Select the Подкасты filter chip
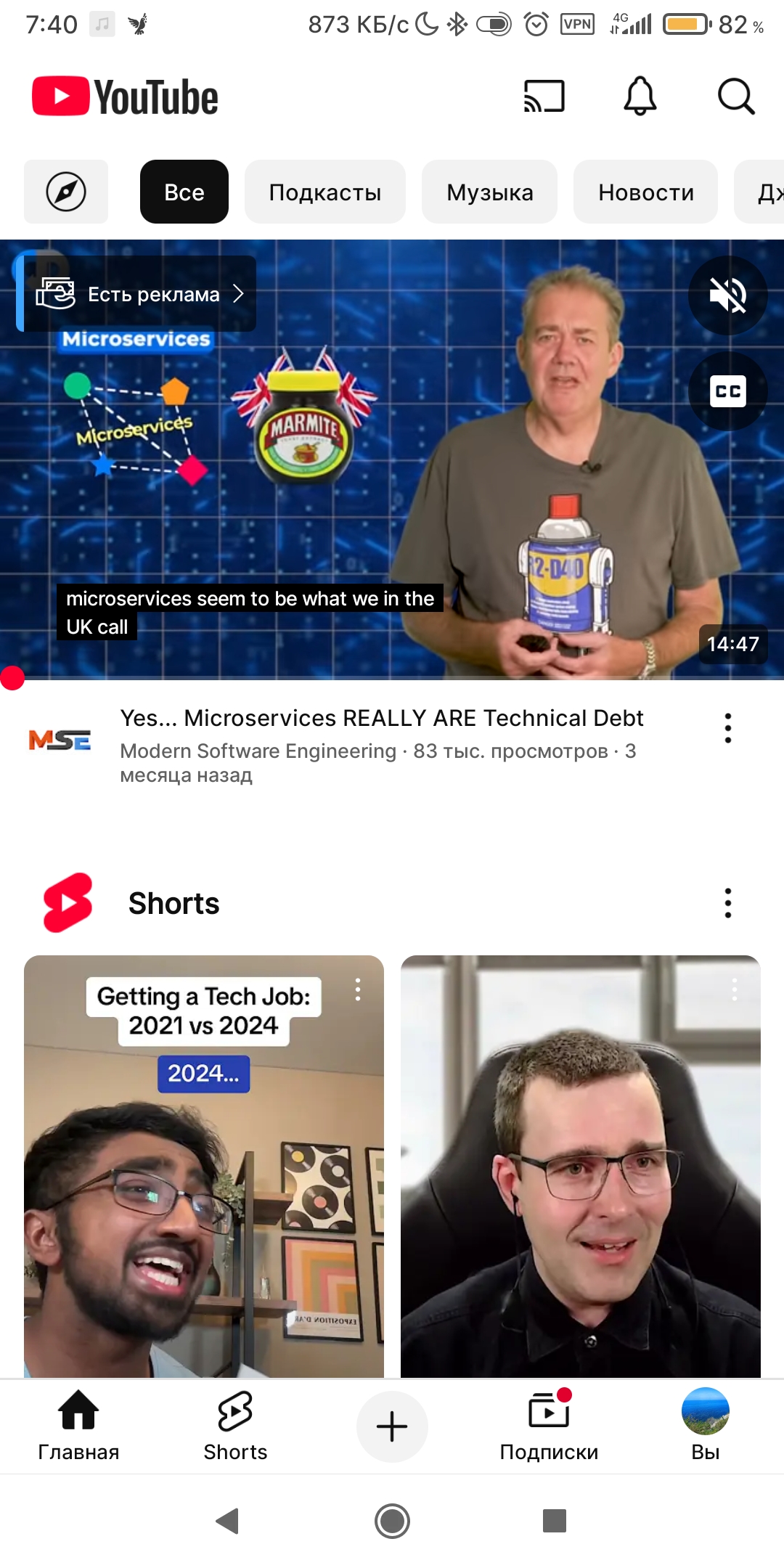The image size is (784, 1568). click(324, 192)
